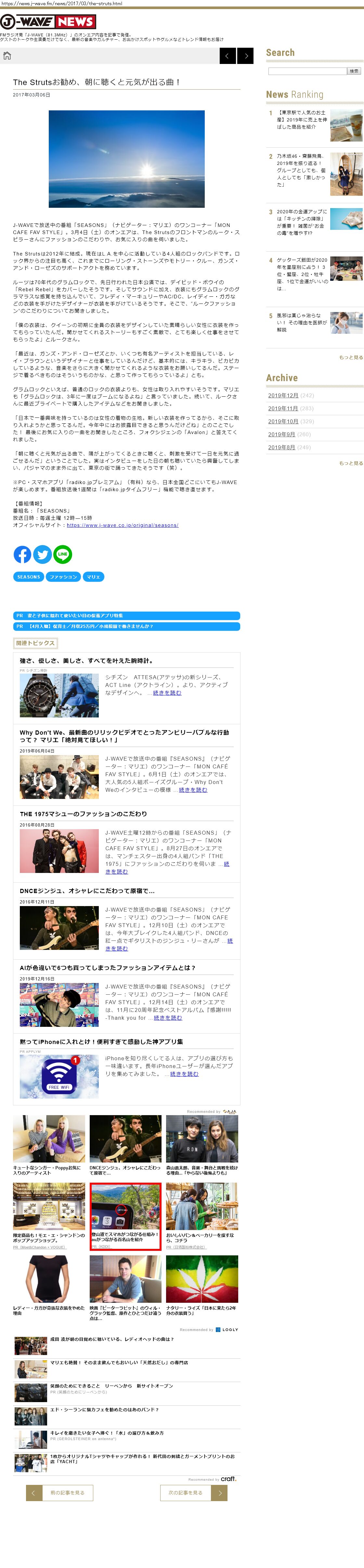The image size is (364, 1568).
Task: Open the Why Don't We related article
Action: [124, 736]
